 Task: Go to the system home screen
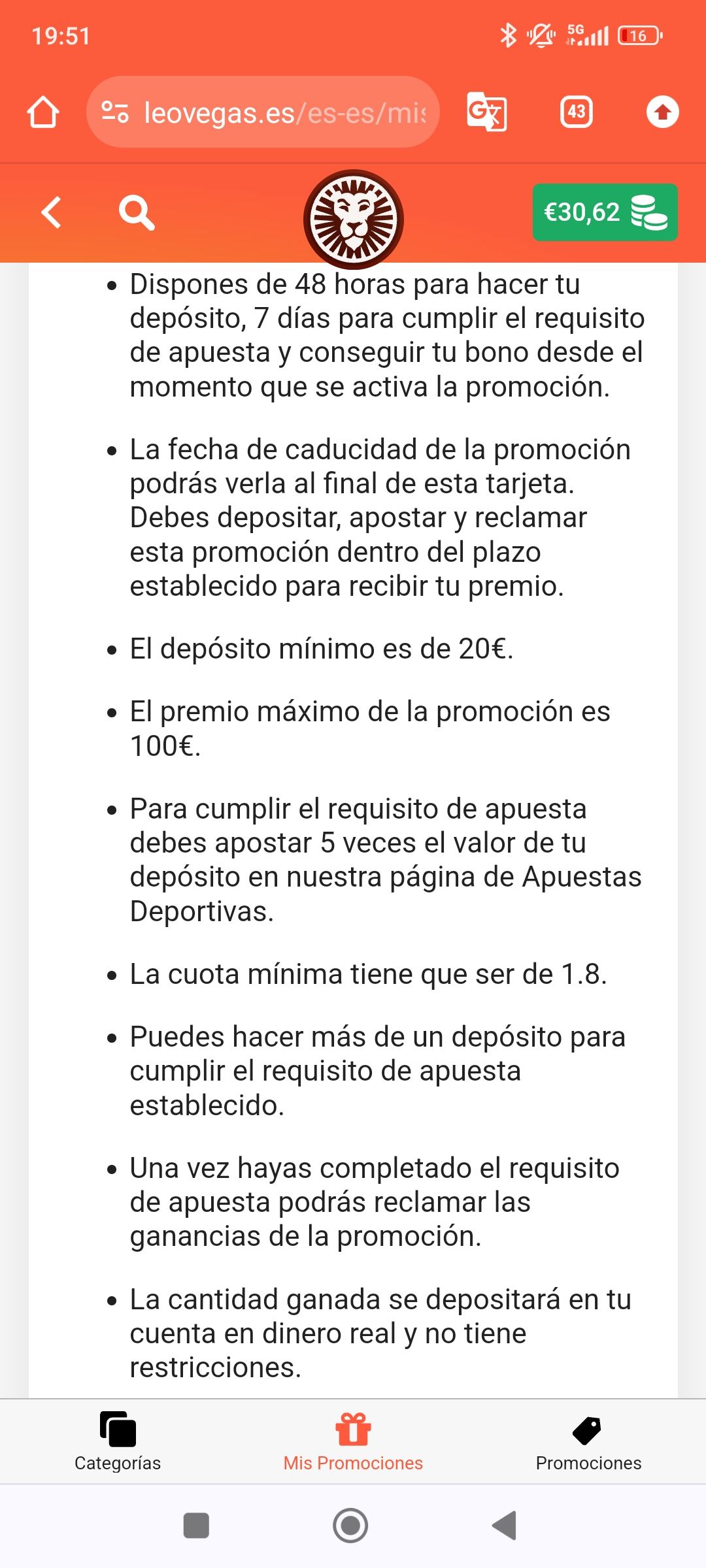click(x=350, y=1526)
